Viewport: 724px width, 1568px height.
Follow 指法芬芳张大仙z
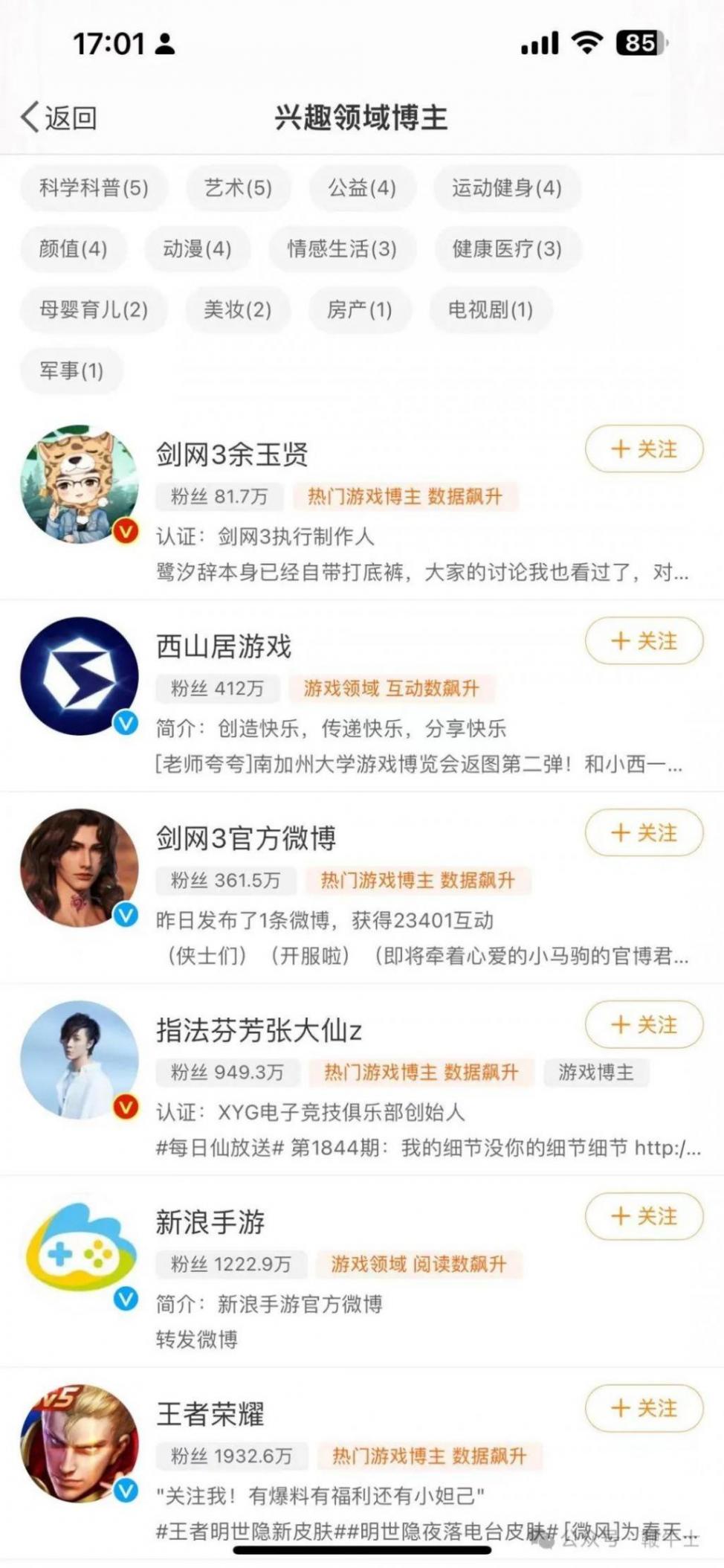point(644,1025)
